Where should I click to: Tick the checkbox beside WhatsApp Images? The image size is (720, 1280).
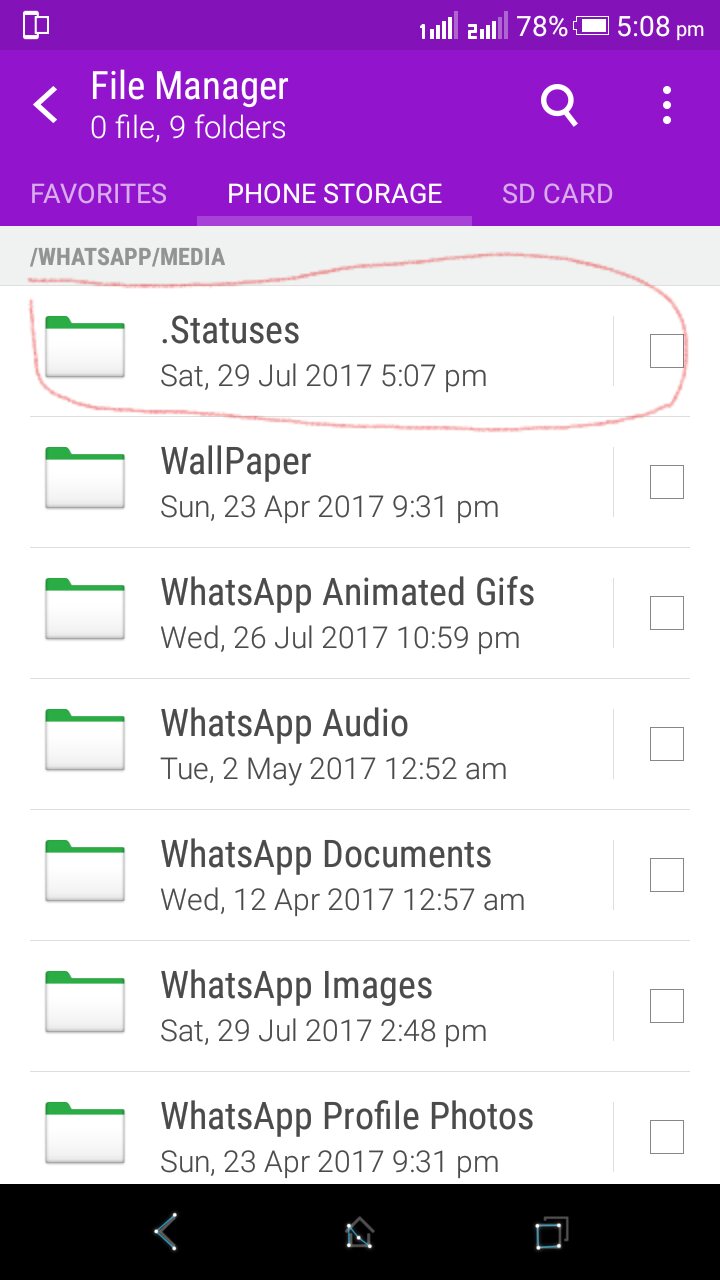click(667, 1006)
